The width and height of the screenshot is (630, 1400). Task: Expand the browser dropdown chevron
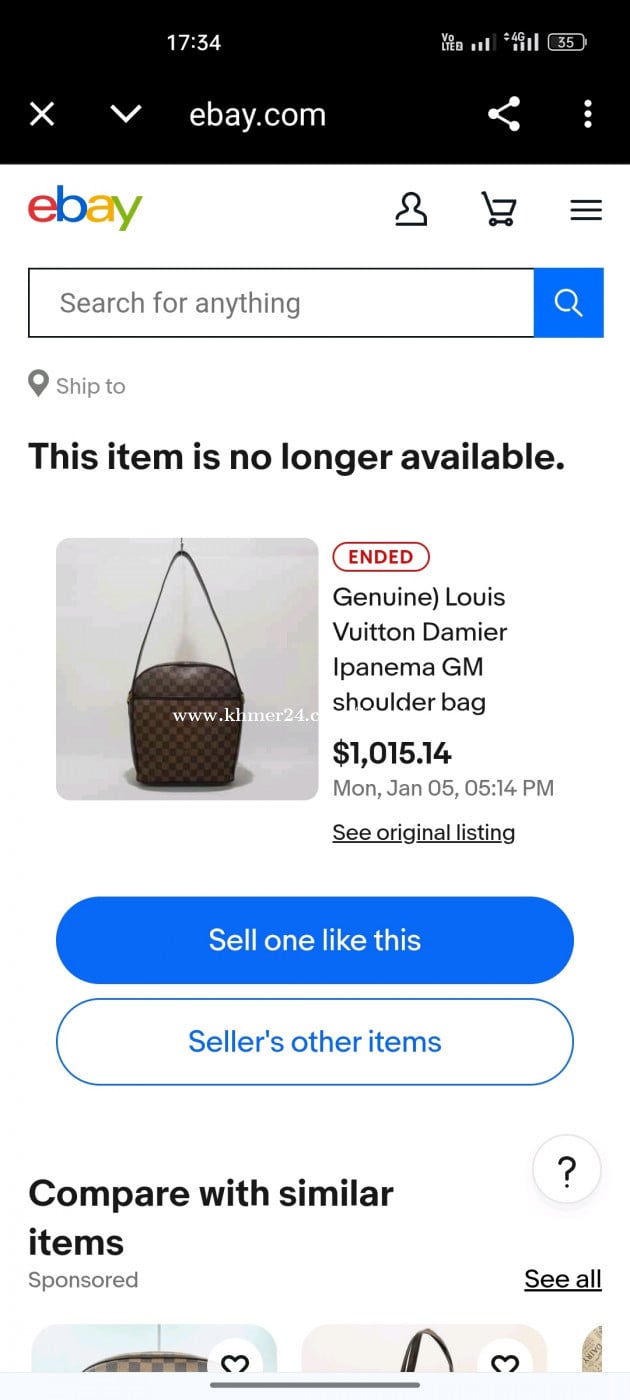[x=126, y=114]
